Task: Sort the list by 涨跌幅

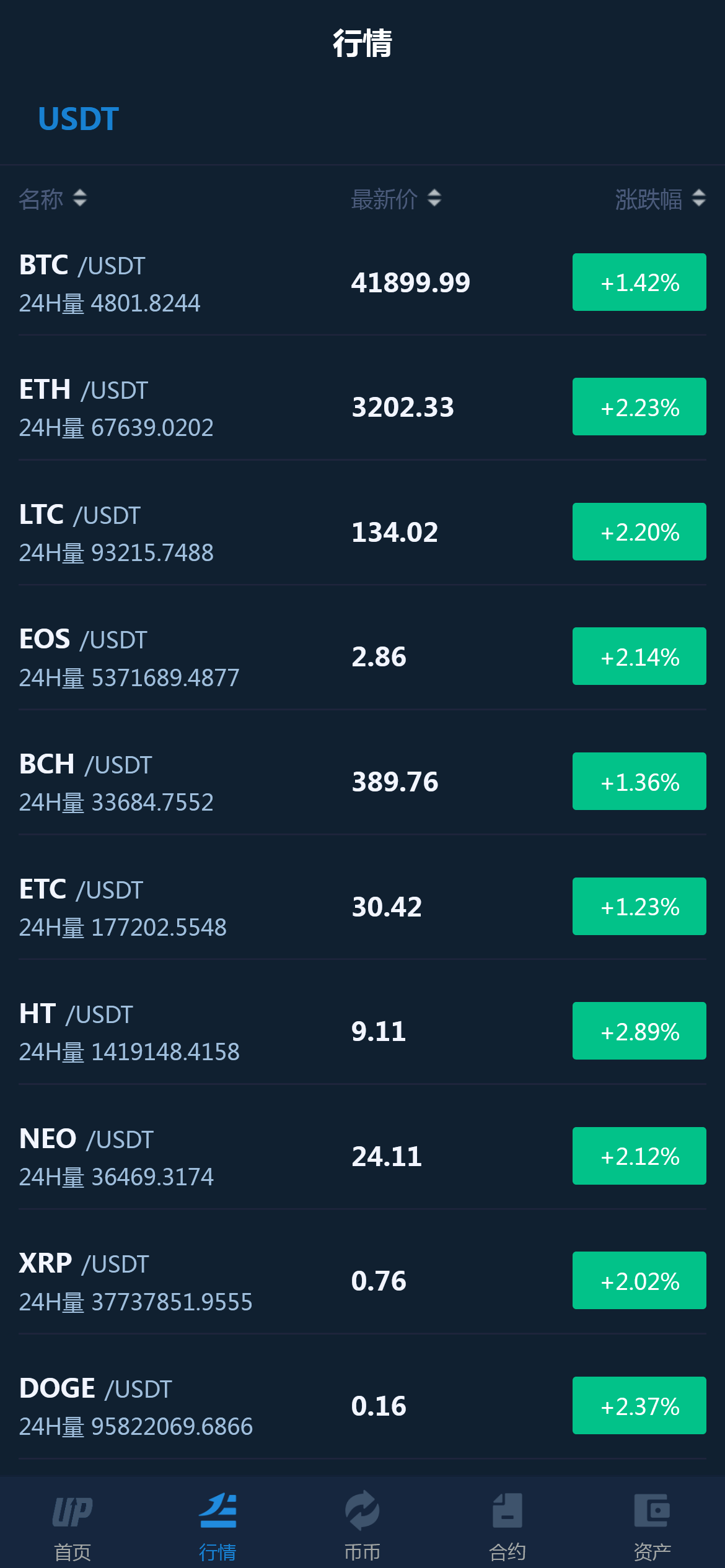Action: click(659, 199)
